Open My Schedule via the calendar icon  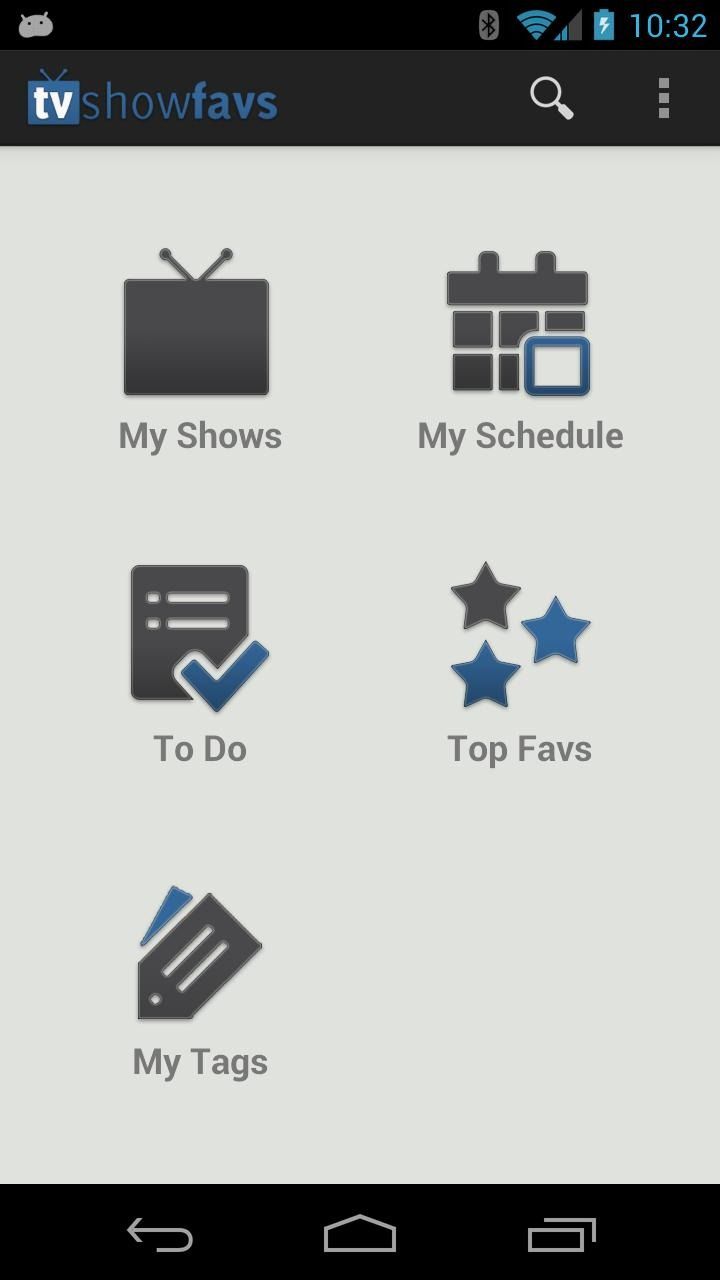(518, 325)
